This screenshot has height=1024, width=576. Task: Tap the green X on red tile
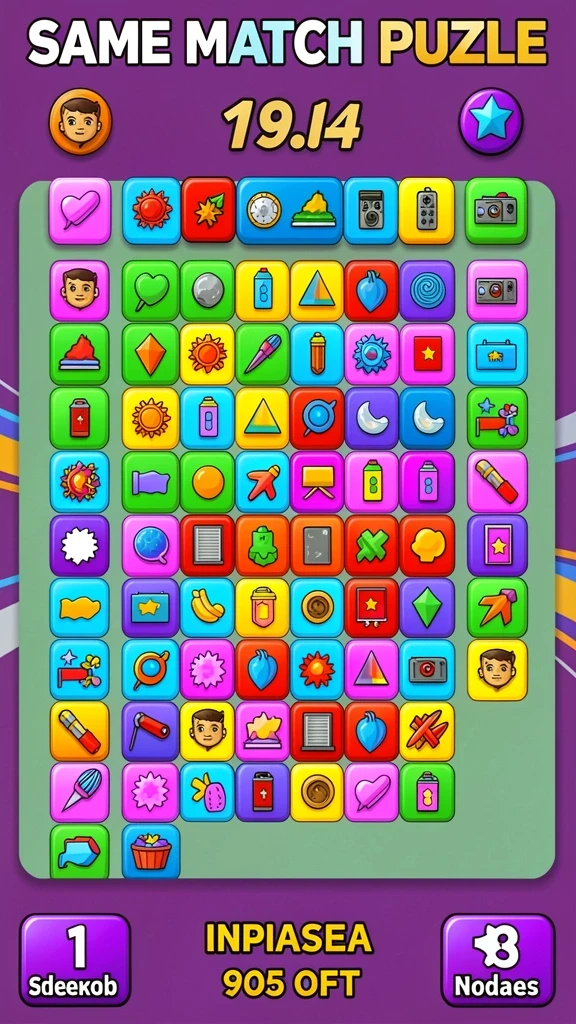(372, 545)
